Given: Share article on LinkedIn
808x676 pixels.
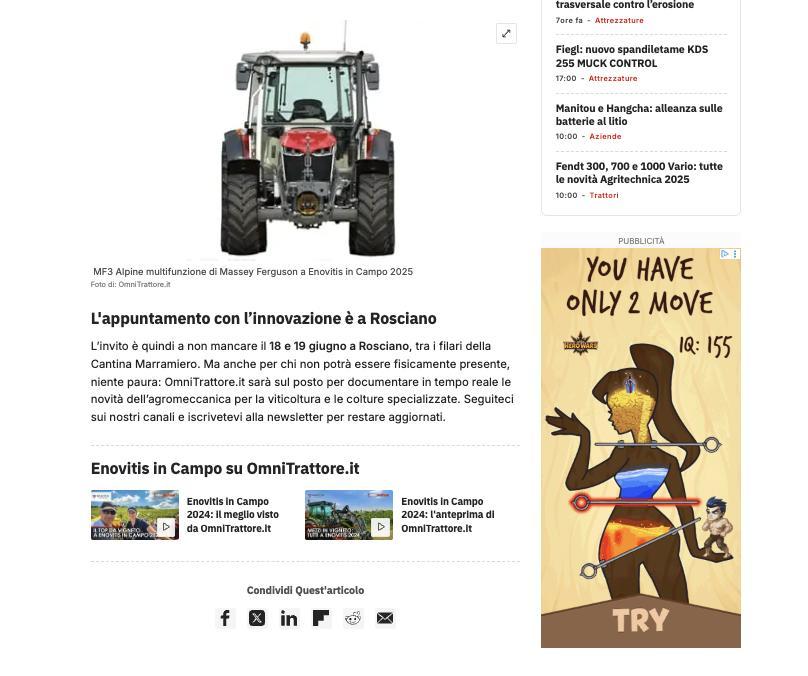Looking at the screenshot, I should (289, 618).
